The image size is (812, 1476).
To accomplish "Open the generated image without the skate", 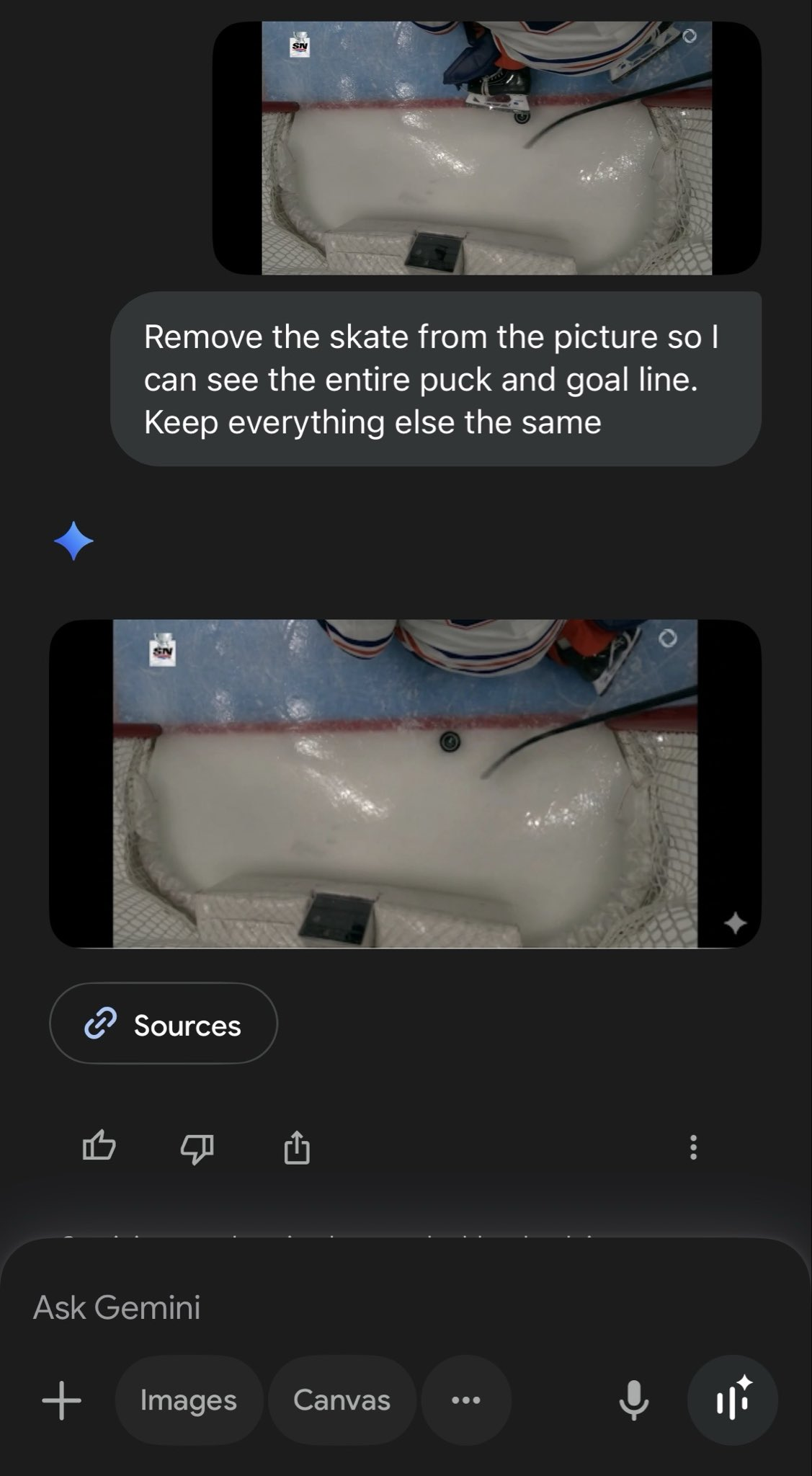I will [405, 783].
